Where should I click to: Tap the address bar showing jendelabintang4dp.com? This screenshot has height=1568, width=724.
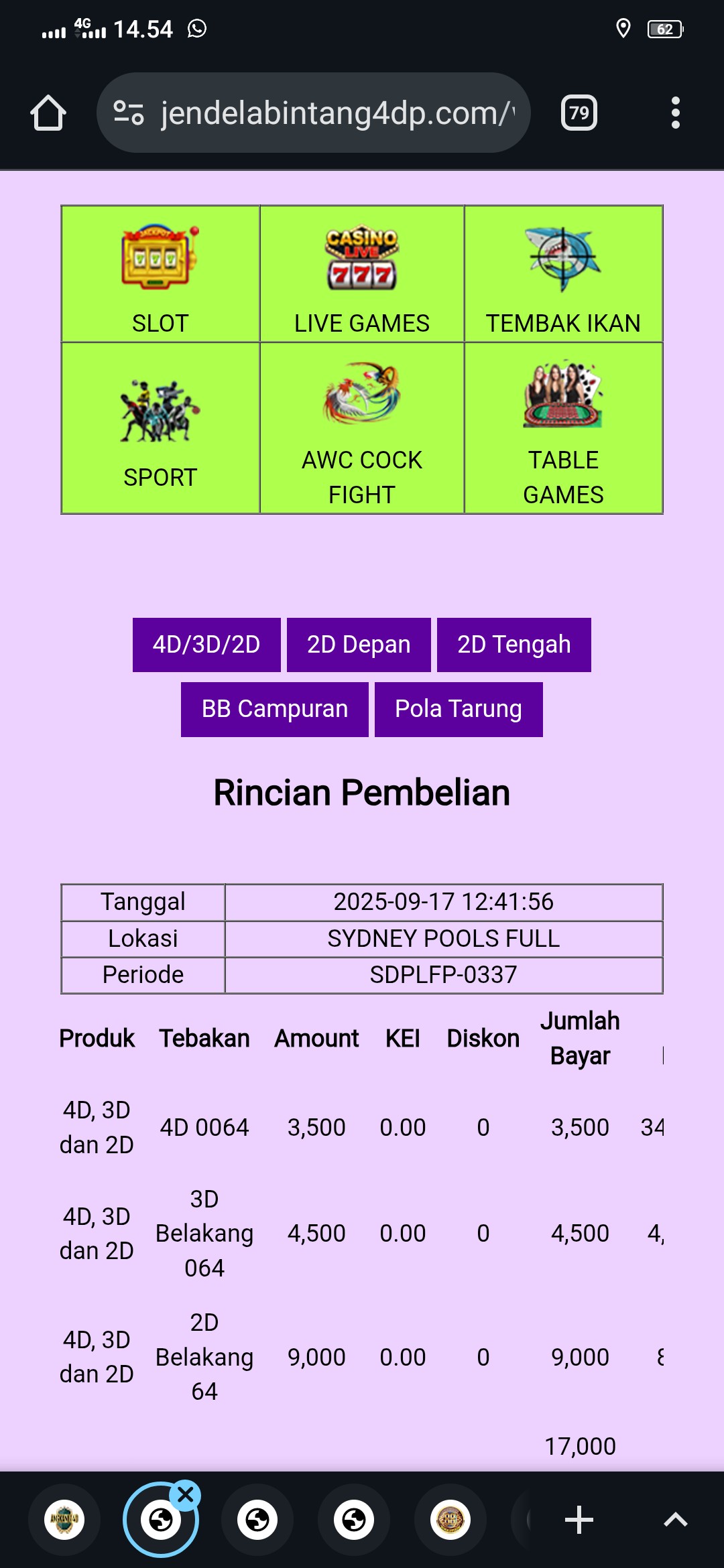pos(314,113)
